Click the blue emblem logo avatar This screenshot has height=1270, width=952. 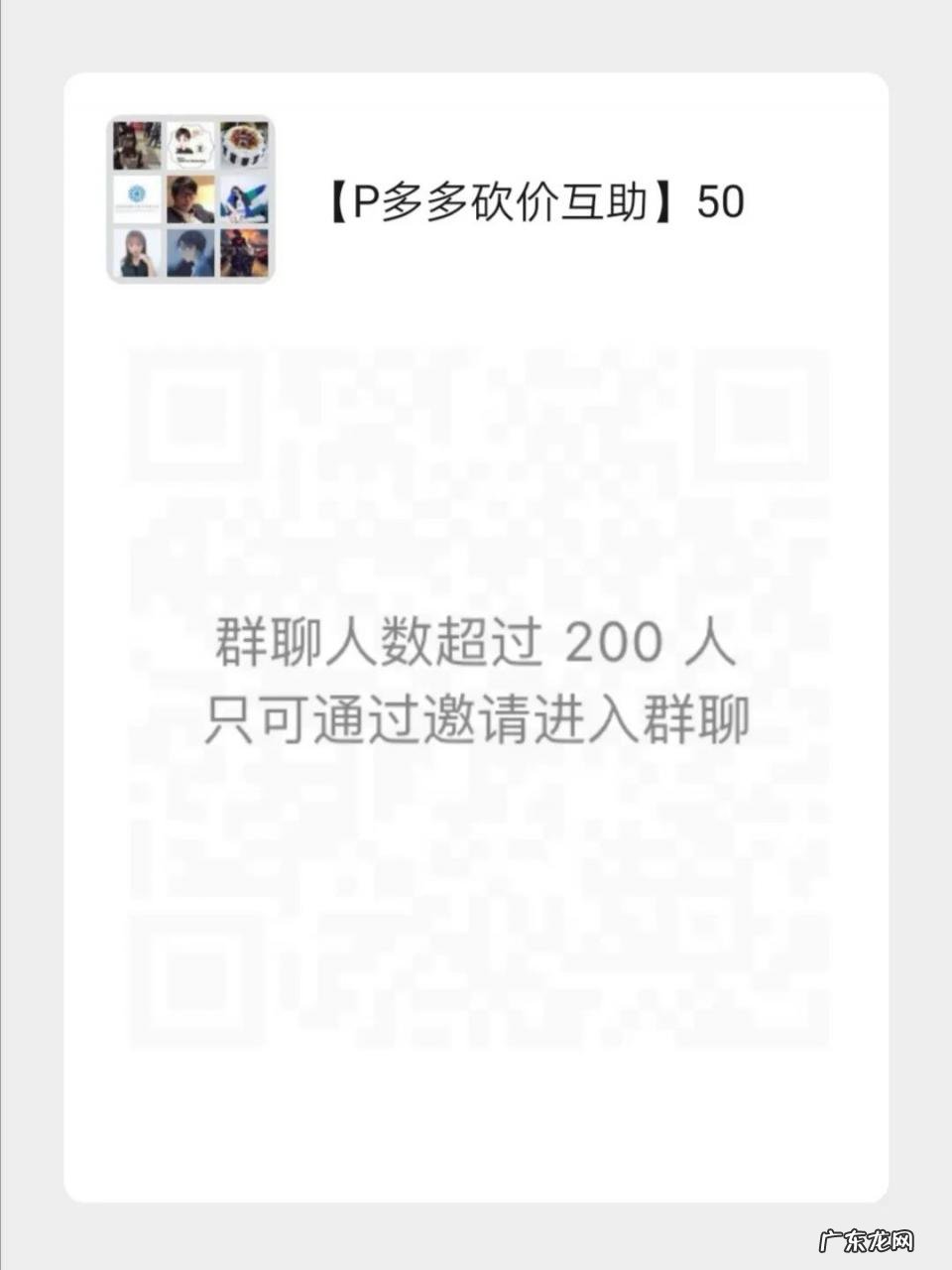point(137,200)
